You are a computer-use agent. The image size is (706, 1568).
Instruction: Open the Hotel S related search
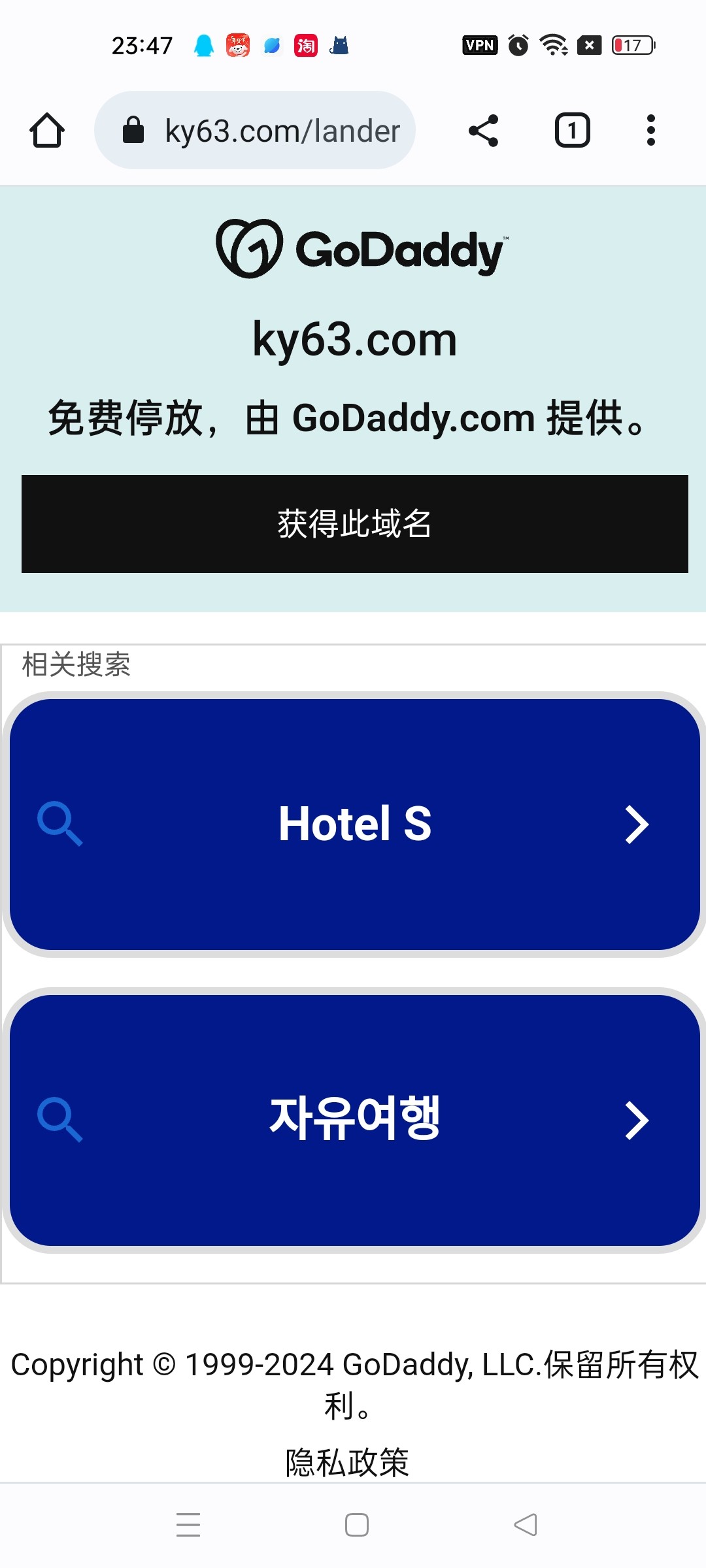(354, 824)
